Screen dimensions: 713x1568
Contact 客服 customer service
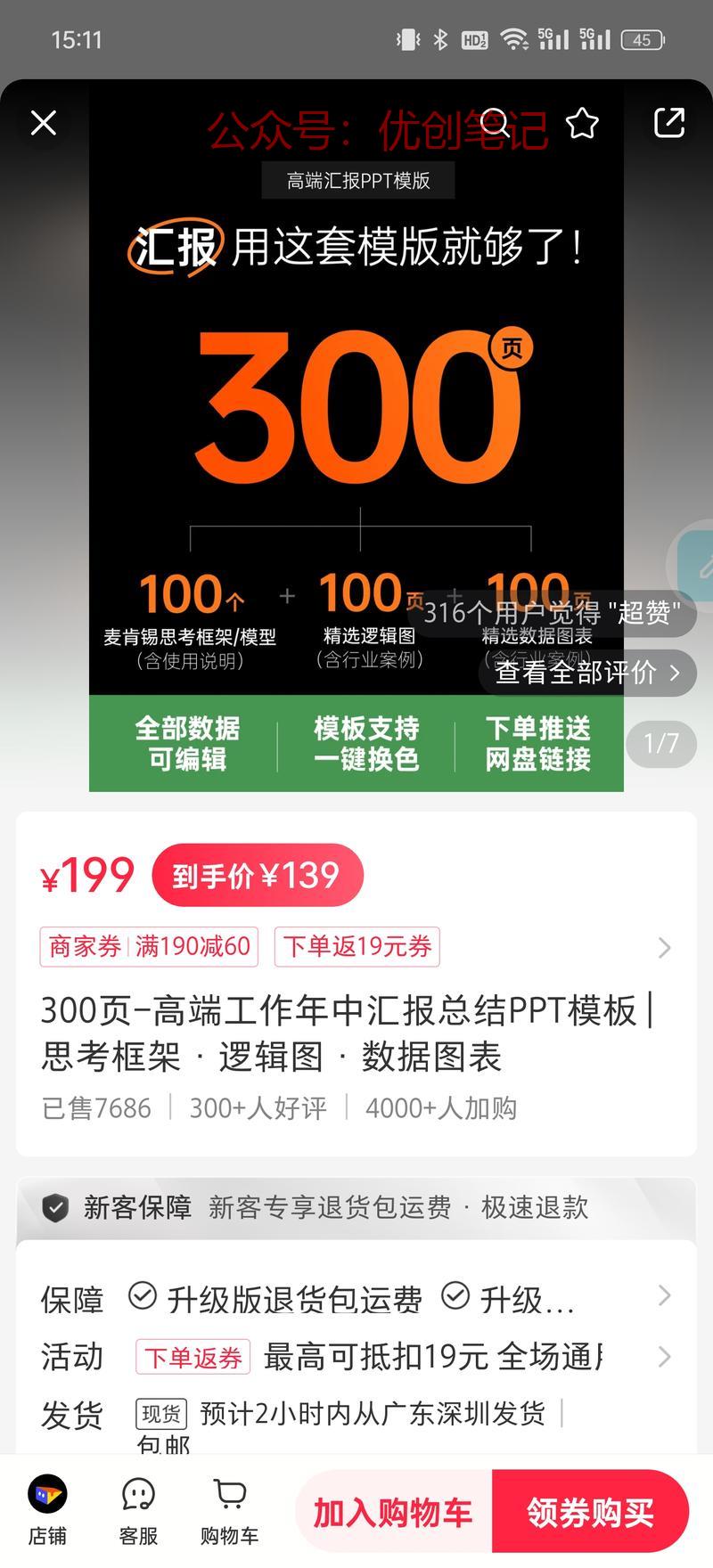click(x=138, y=1511)
